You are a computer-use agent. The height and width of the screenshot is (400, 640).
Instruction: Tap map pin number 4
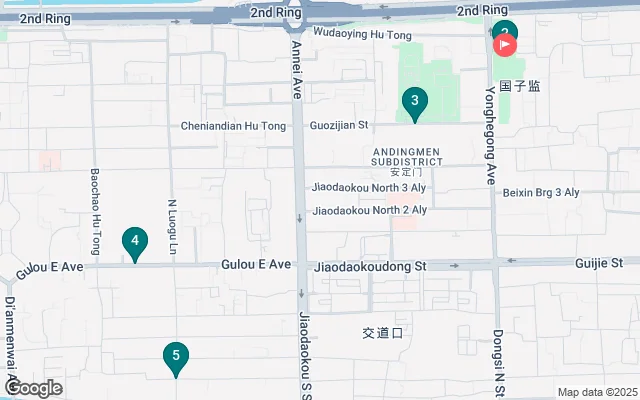coord(134,242)
